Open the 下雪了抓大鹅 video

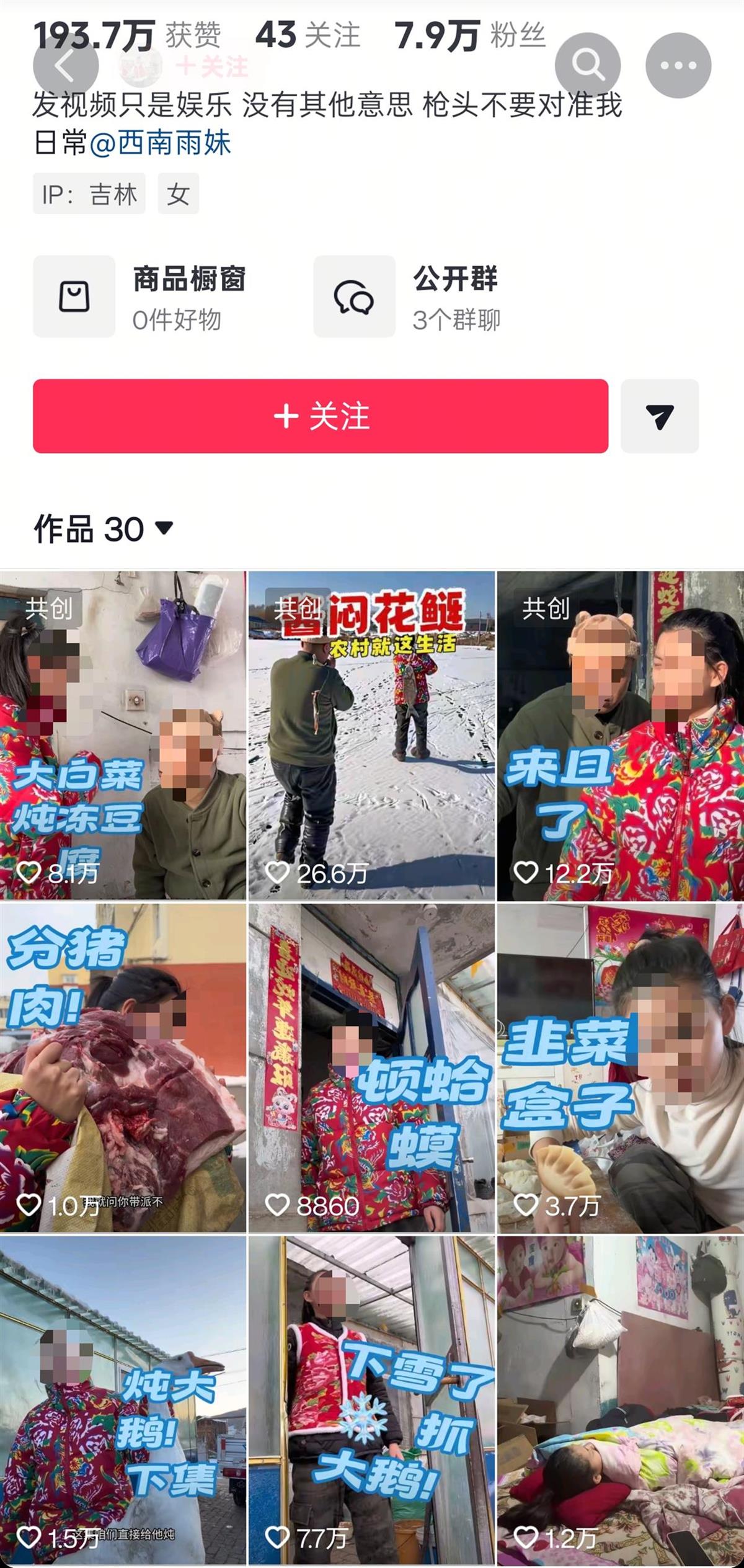(371, 1399)
